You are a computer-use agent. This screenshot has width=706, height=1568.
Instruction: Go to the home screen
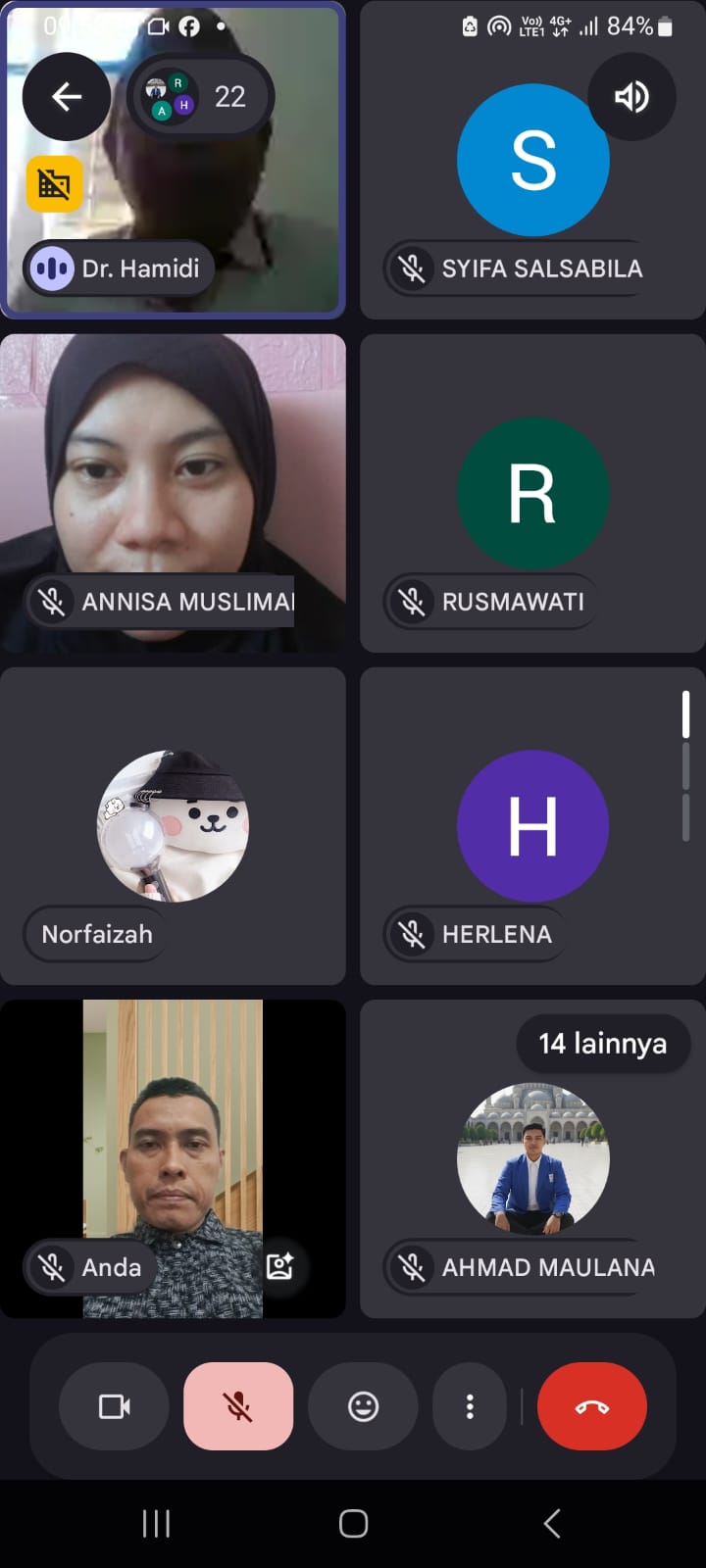click(x=353, y=1523)
